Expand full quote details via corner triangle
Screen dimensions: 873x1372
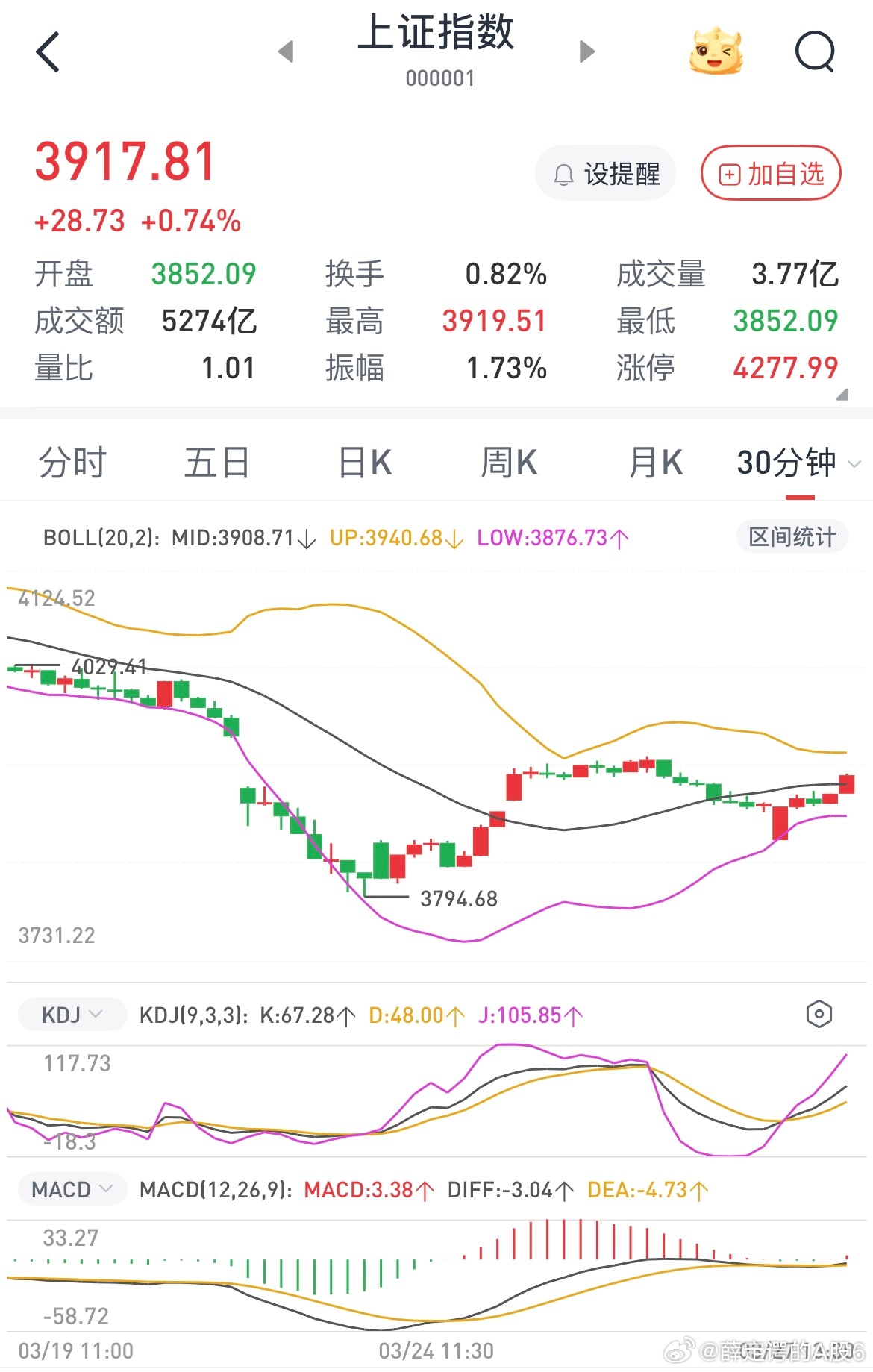pyautogui.click(x=841, y=393)
